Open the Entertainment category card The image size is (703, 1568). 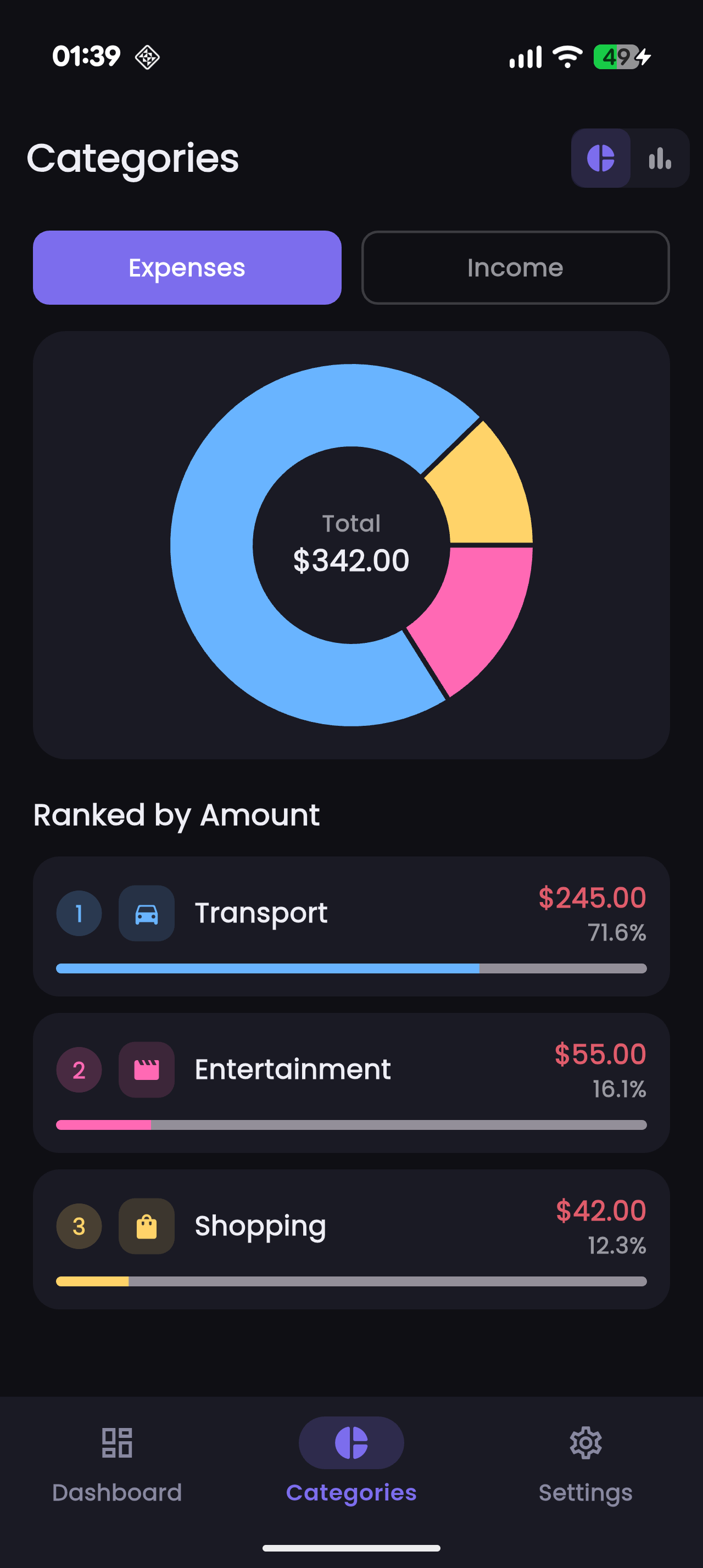pyautogui.click(x=351, y=1083)
